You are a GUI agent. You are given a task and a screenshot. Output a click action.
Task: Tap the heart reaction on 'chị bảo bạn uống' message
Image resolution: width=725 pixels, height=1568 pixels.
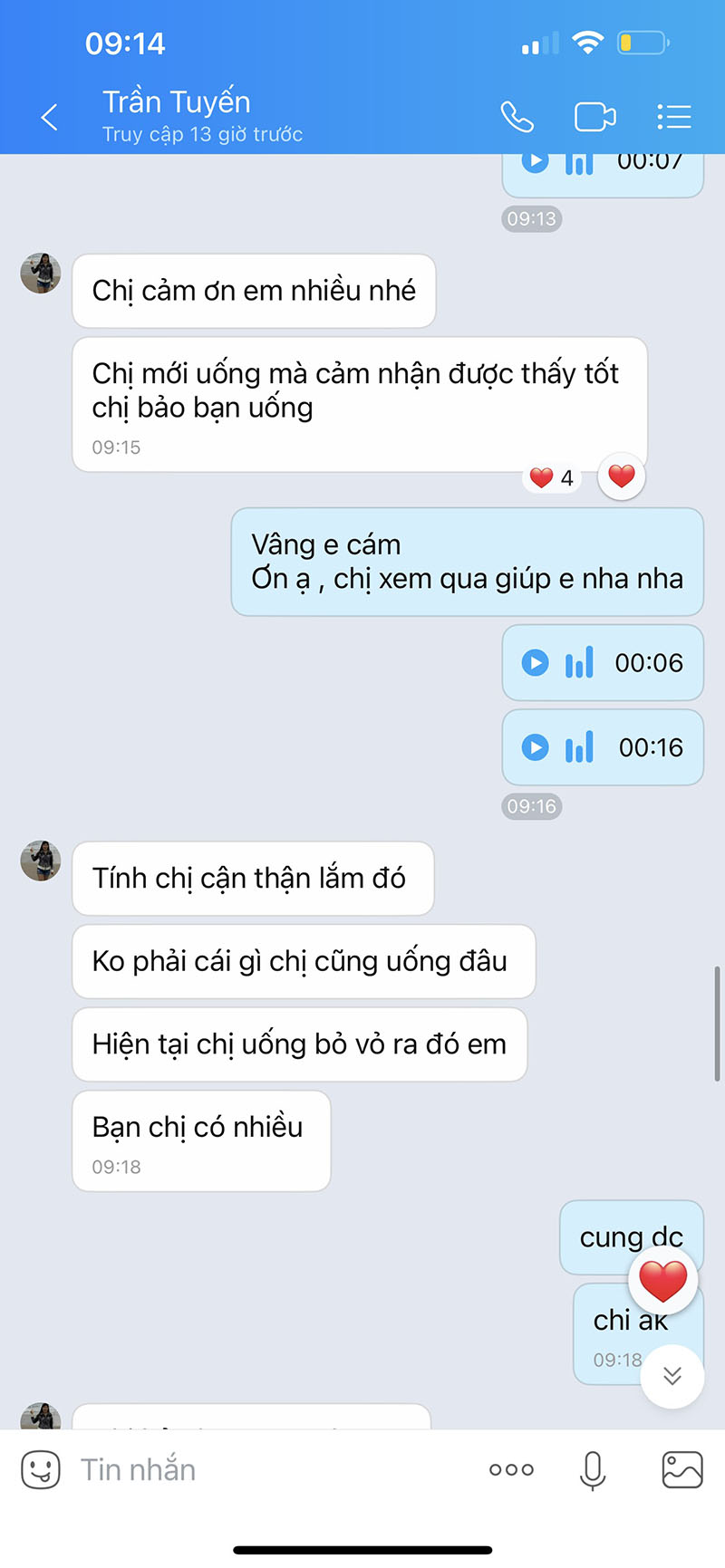coord(622,476)
